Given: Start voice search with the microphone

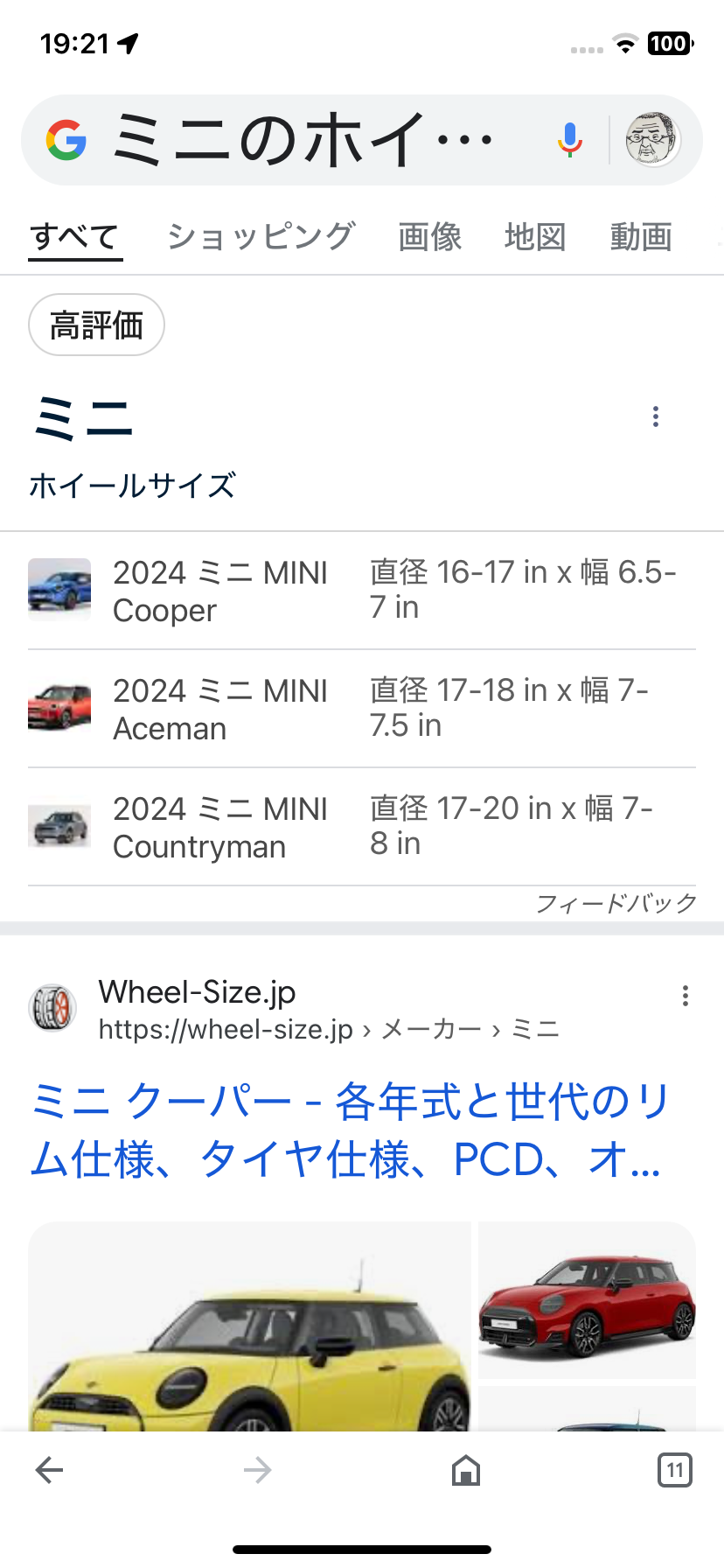Looking at the screenshot, I should 569,140.
